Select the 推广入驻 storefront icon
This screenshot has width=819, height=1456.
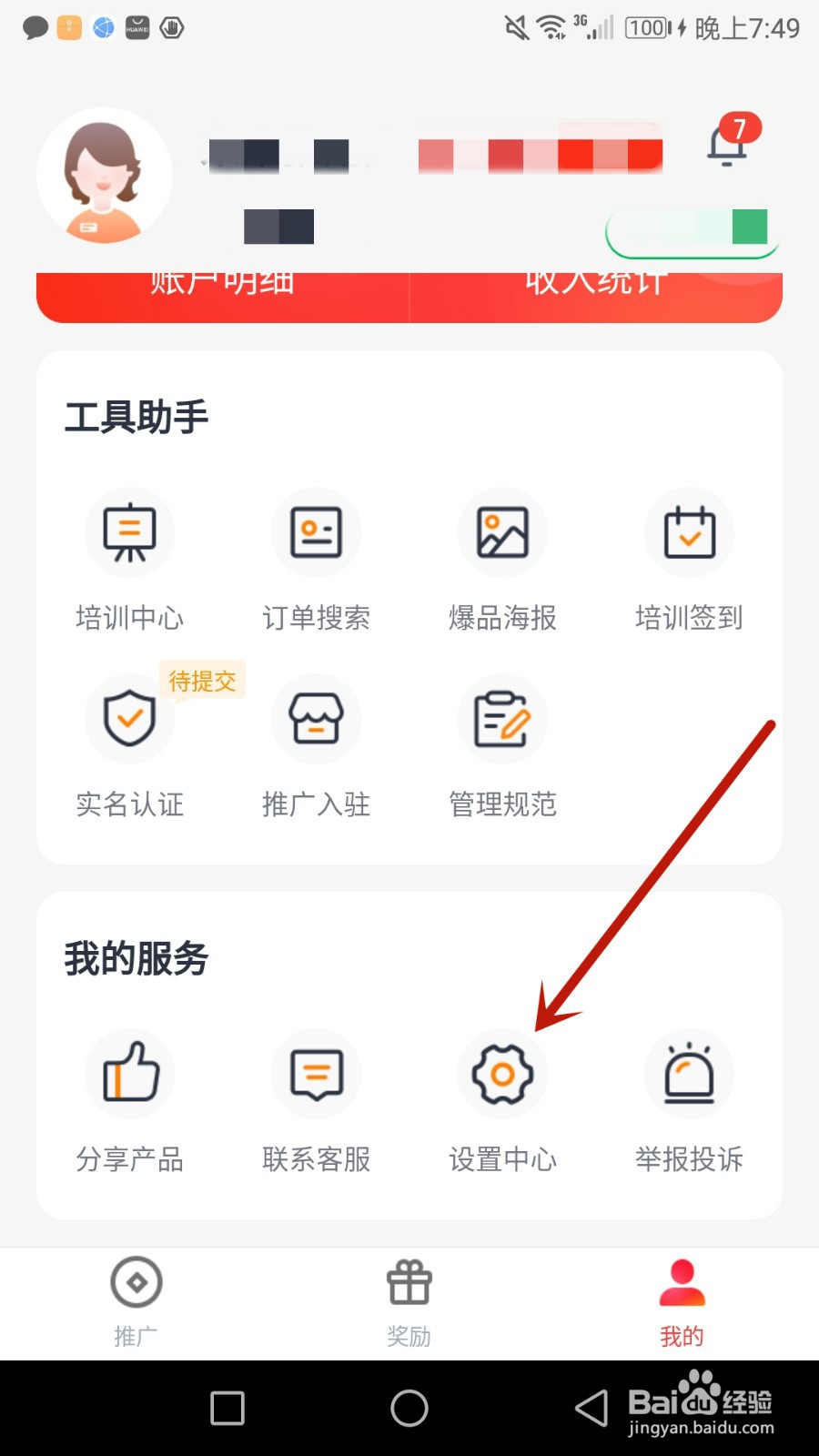[316, 718]
